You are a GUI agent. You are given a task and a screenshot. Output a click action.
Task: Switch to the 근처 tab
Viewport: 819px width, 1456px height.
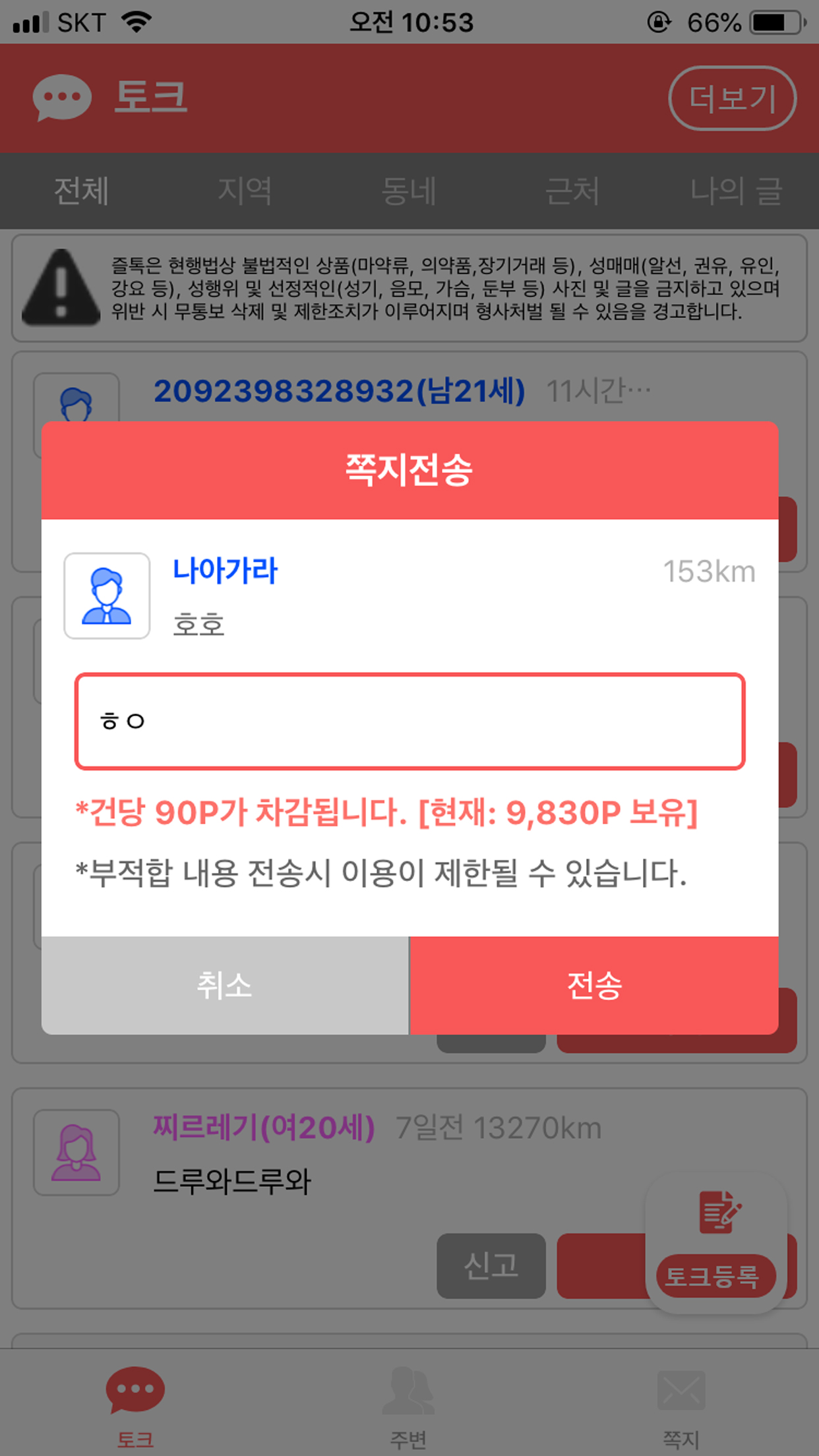(x=571, y=191)
